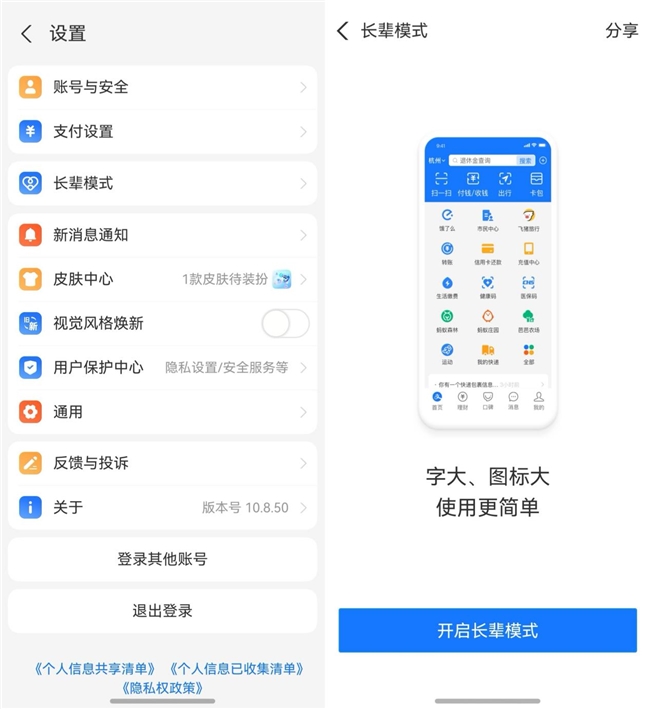Toggle the 视觉风格焕新 switch
650x709 pixels.
tap(285, 323)
